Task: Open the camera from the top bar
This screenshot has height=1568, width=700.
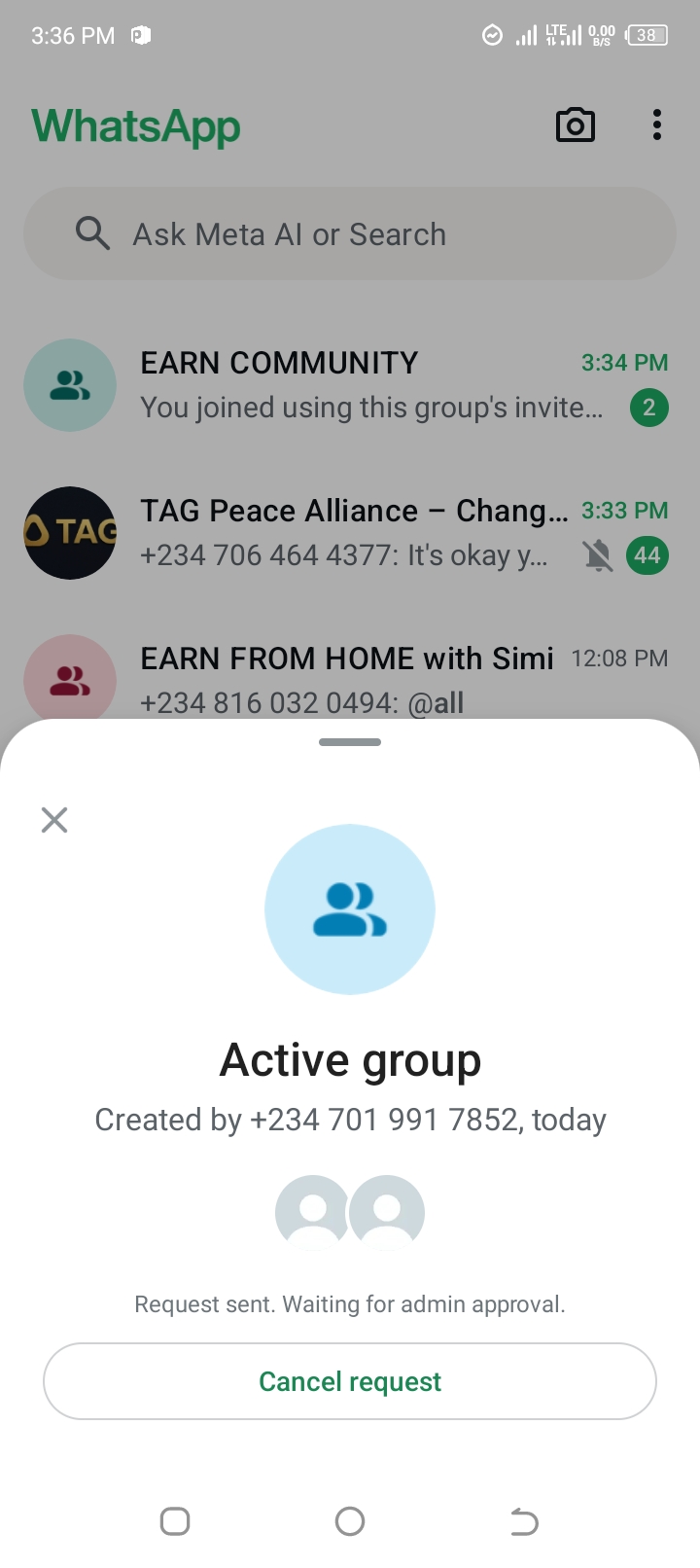Action: coord(575,125)
